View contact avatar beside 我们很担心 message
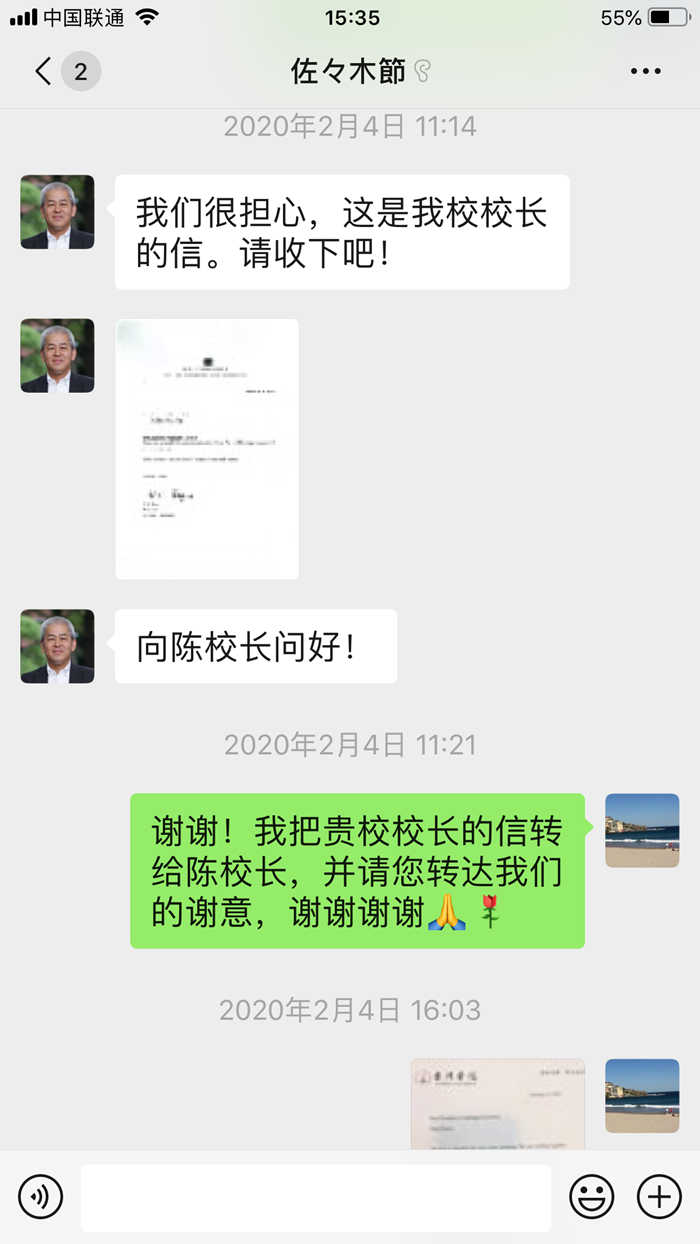The height and width of the screenshot is (1244, 700). tap(57, 212)
